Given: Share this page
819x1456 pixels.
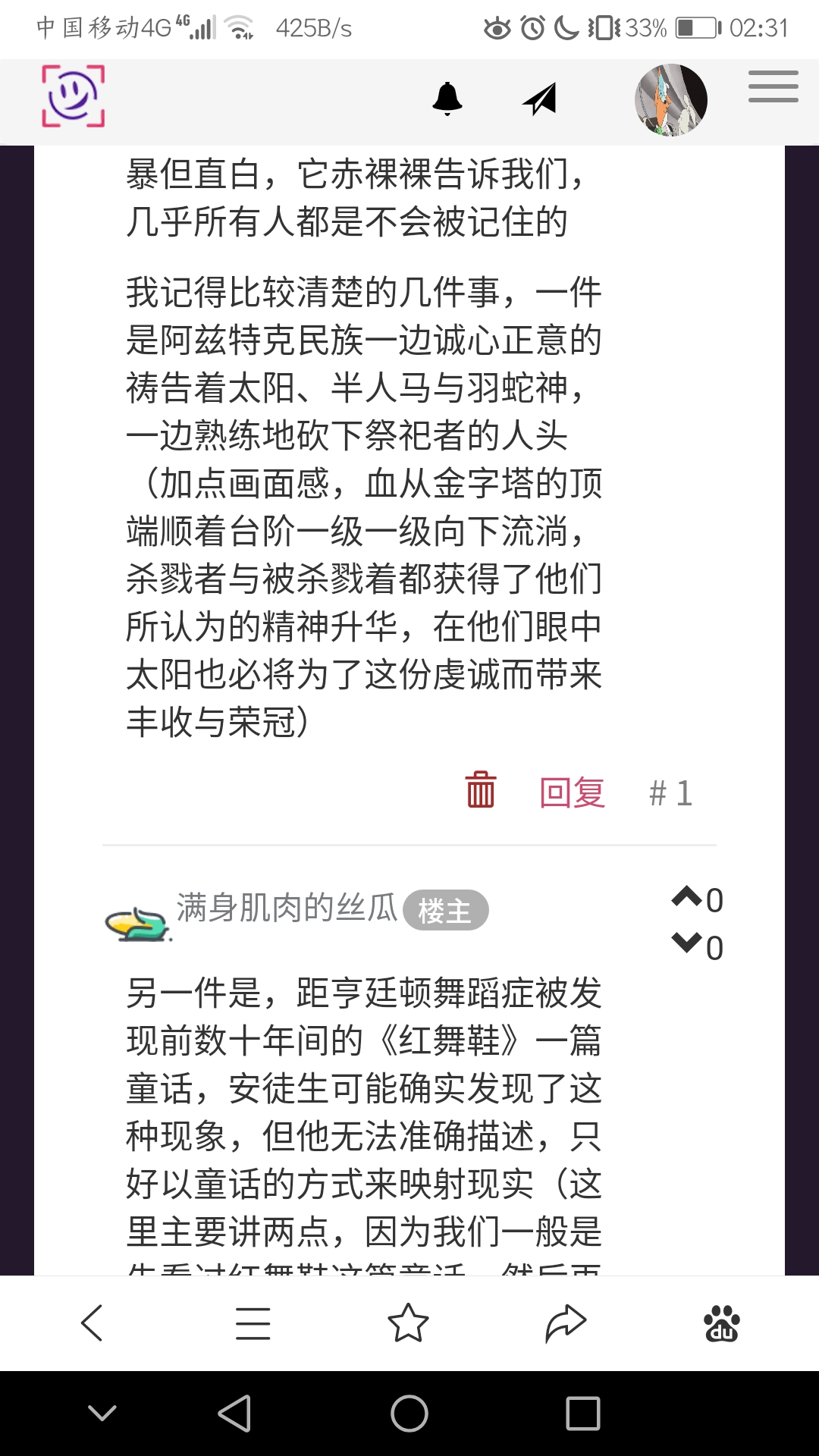Looking at the screenshot, I should pos(566,1323).
